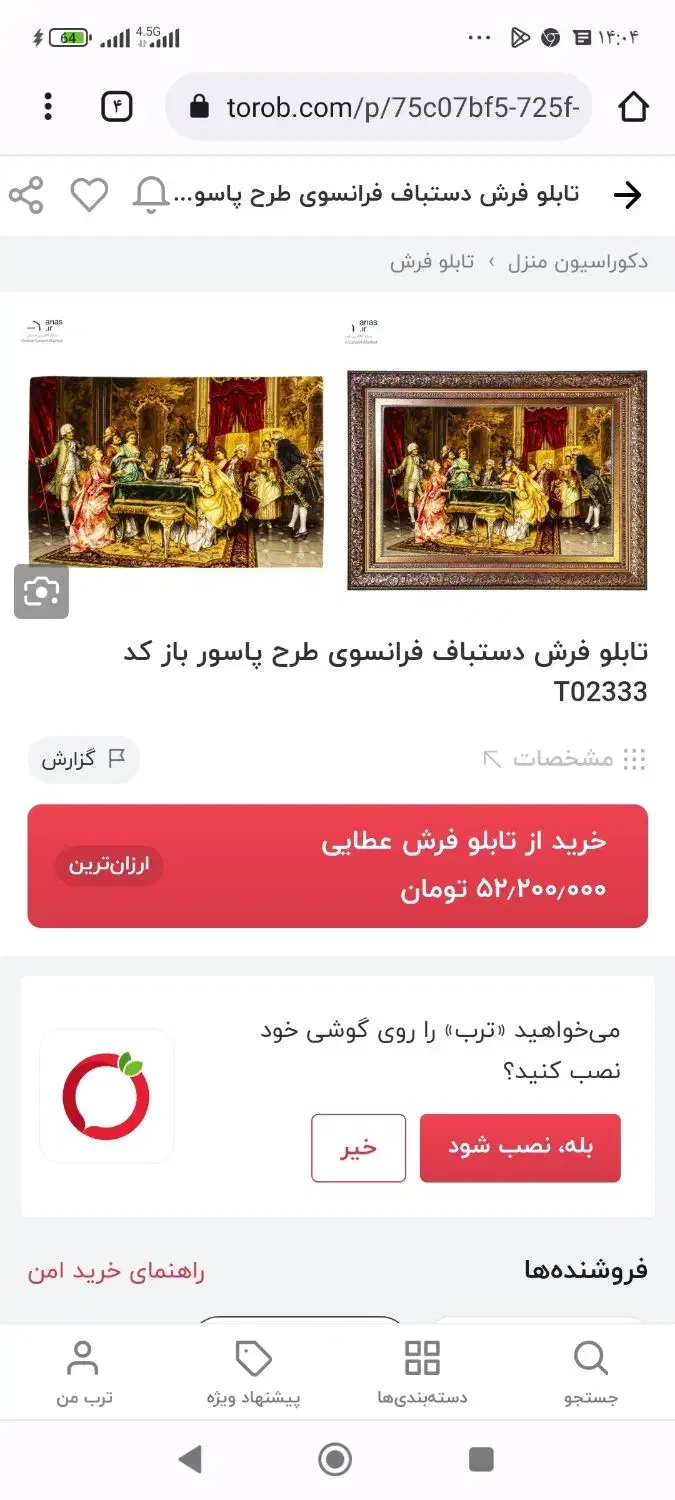Image resolution: width=675 pixels, height=1500 pixels.
Task: Go back using the arrow icon
Action: pos(627,195)
